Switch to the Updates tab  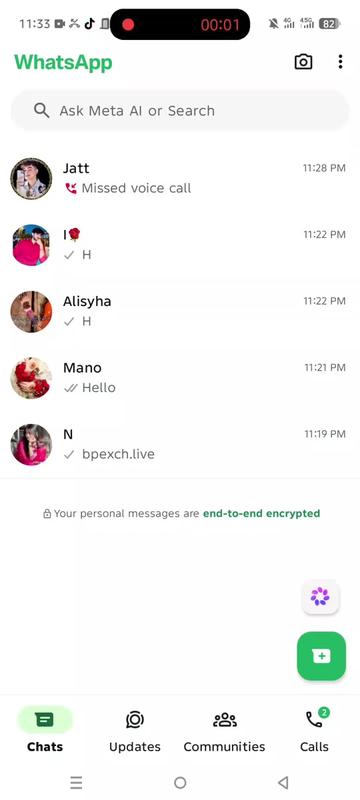pyautogui.click(x=135, y=730)
